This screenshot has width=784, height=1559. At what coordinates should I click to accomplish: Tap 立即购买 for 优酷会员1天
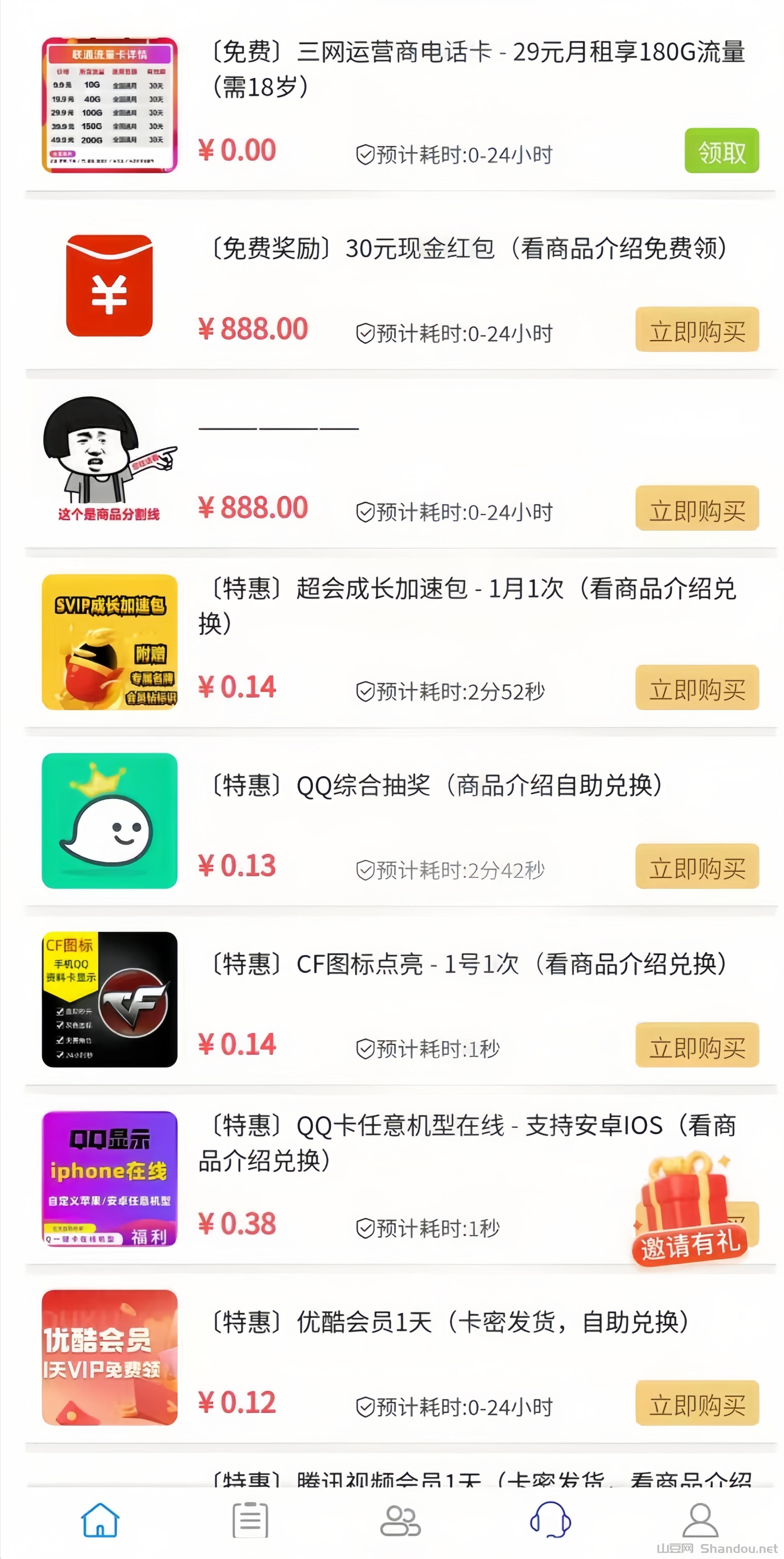point(697,1403)
